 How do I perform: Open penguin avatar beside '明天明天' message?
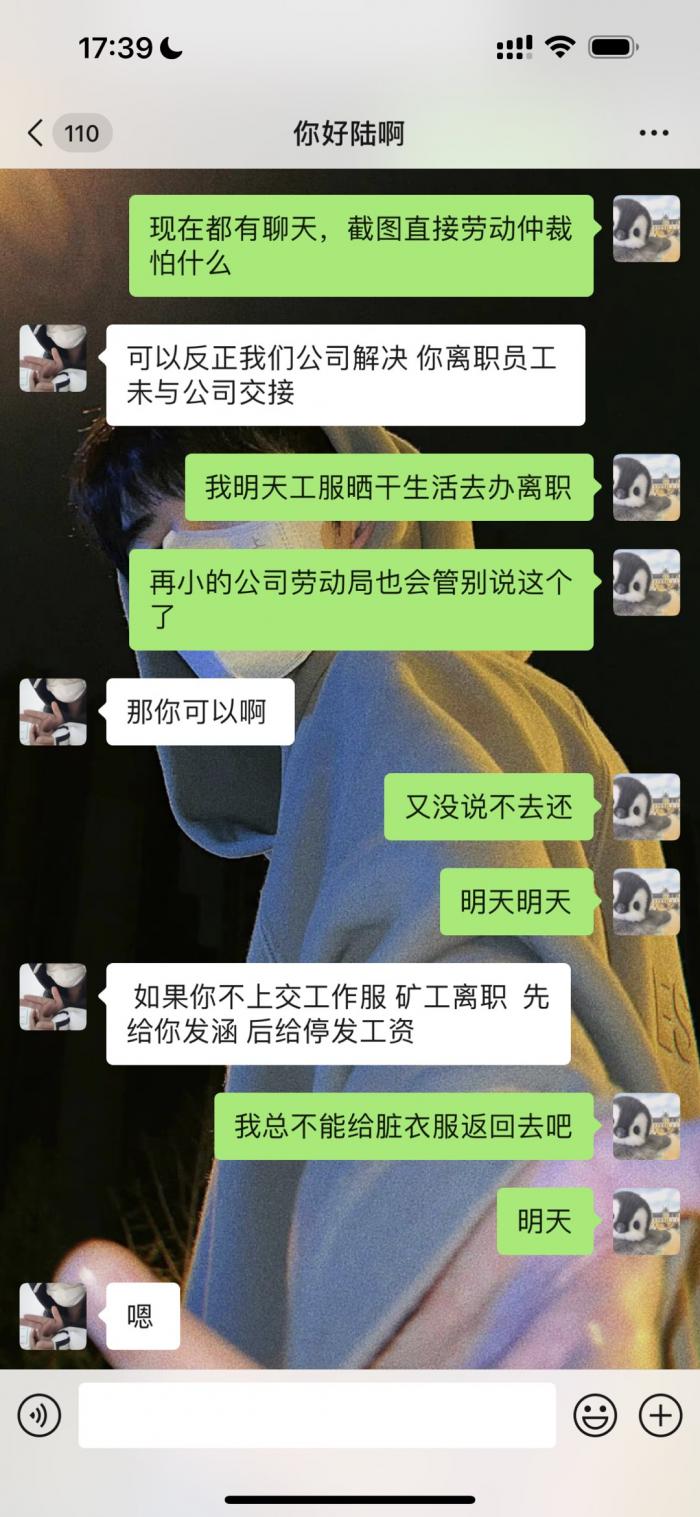[x=646, y=902]
